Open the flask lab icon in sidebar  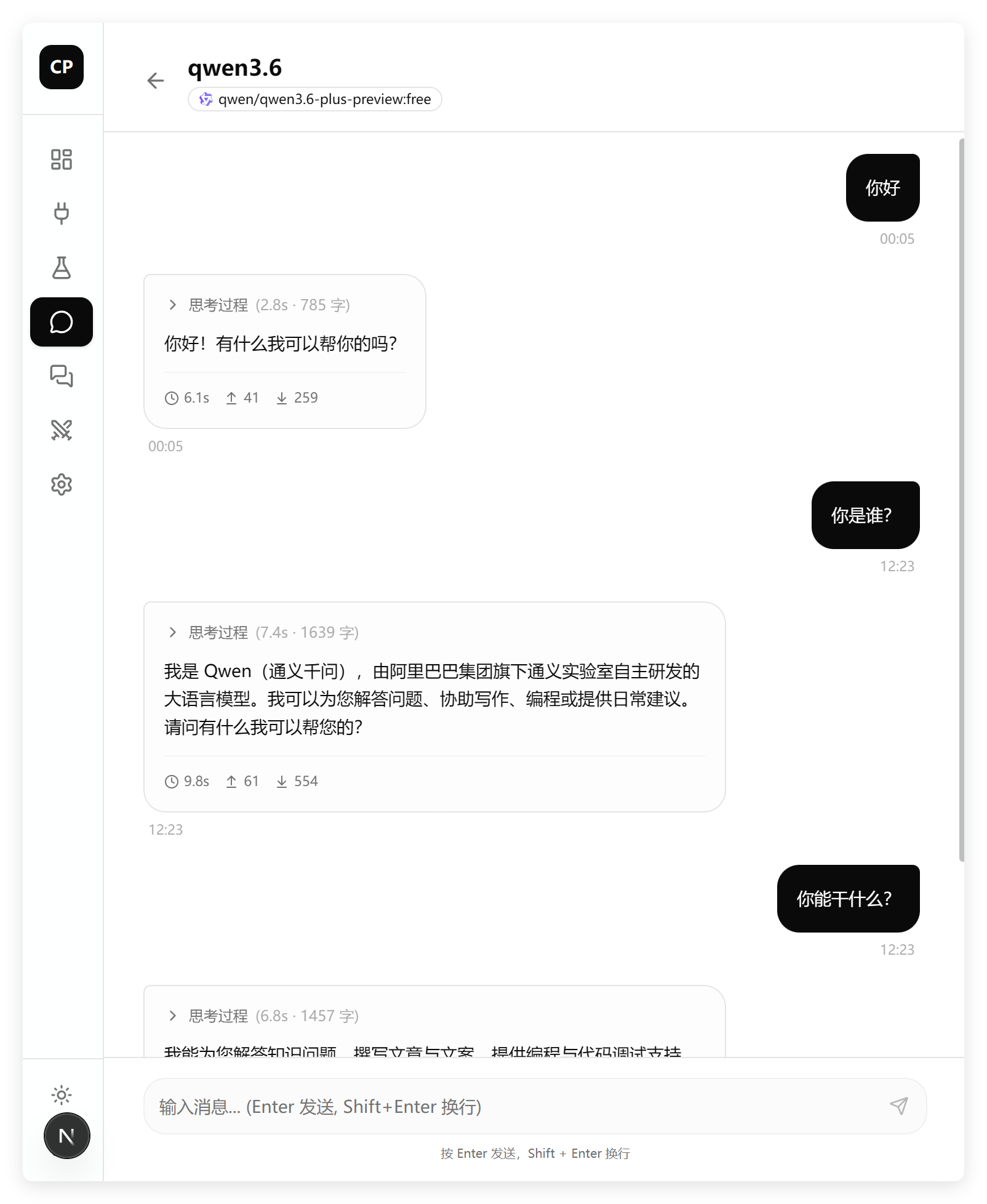[x=62, y=268]
